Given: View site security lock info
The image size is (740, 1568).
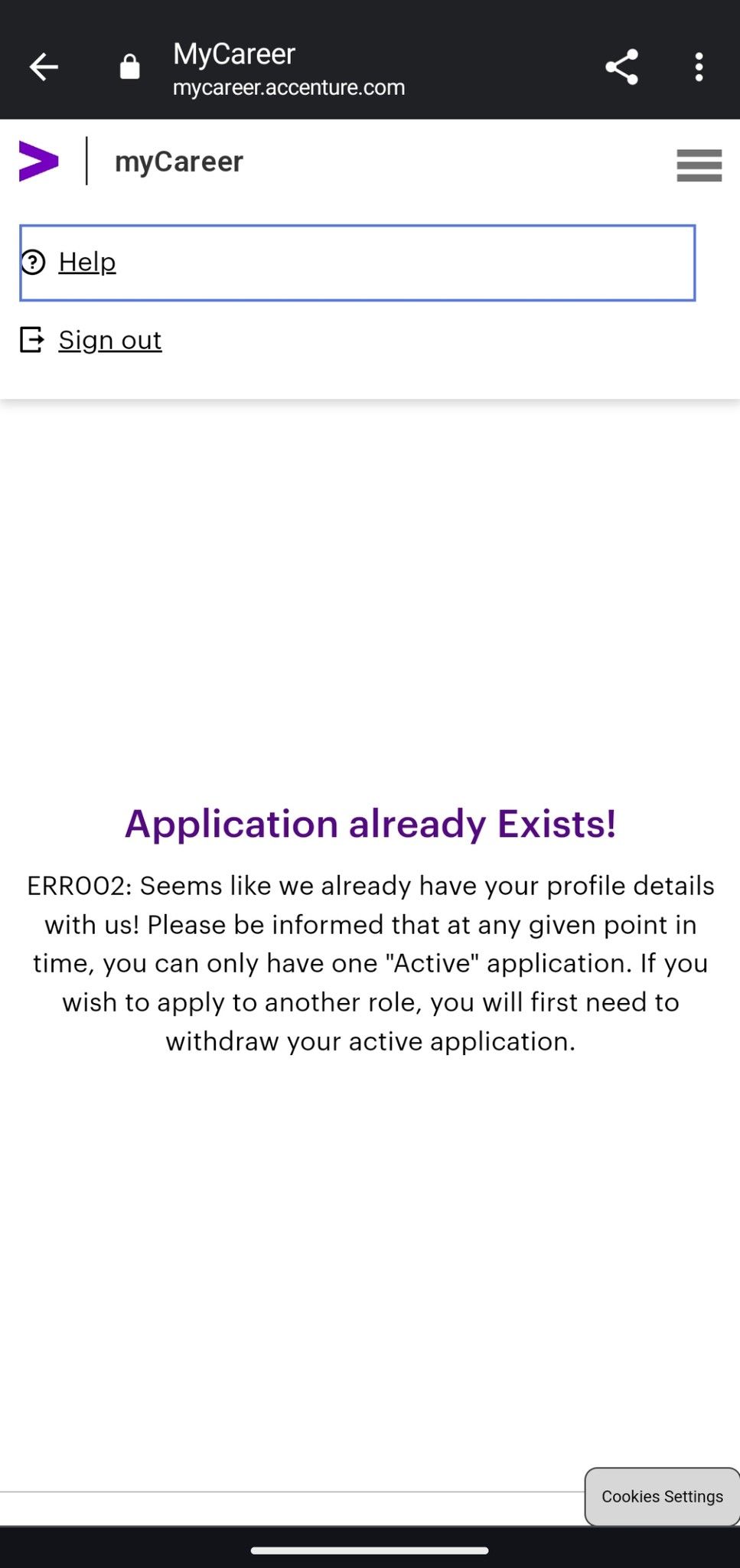Looking at the screenshot, I should coord(130,67).
